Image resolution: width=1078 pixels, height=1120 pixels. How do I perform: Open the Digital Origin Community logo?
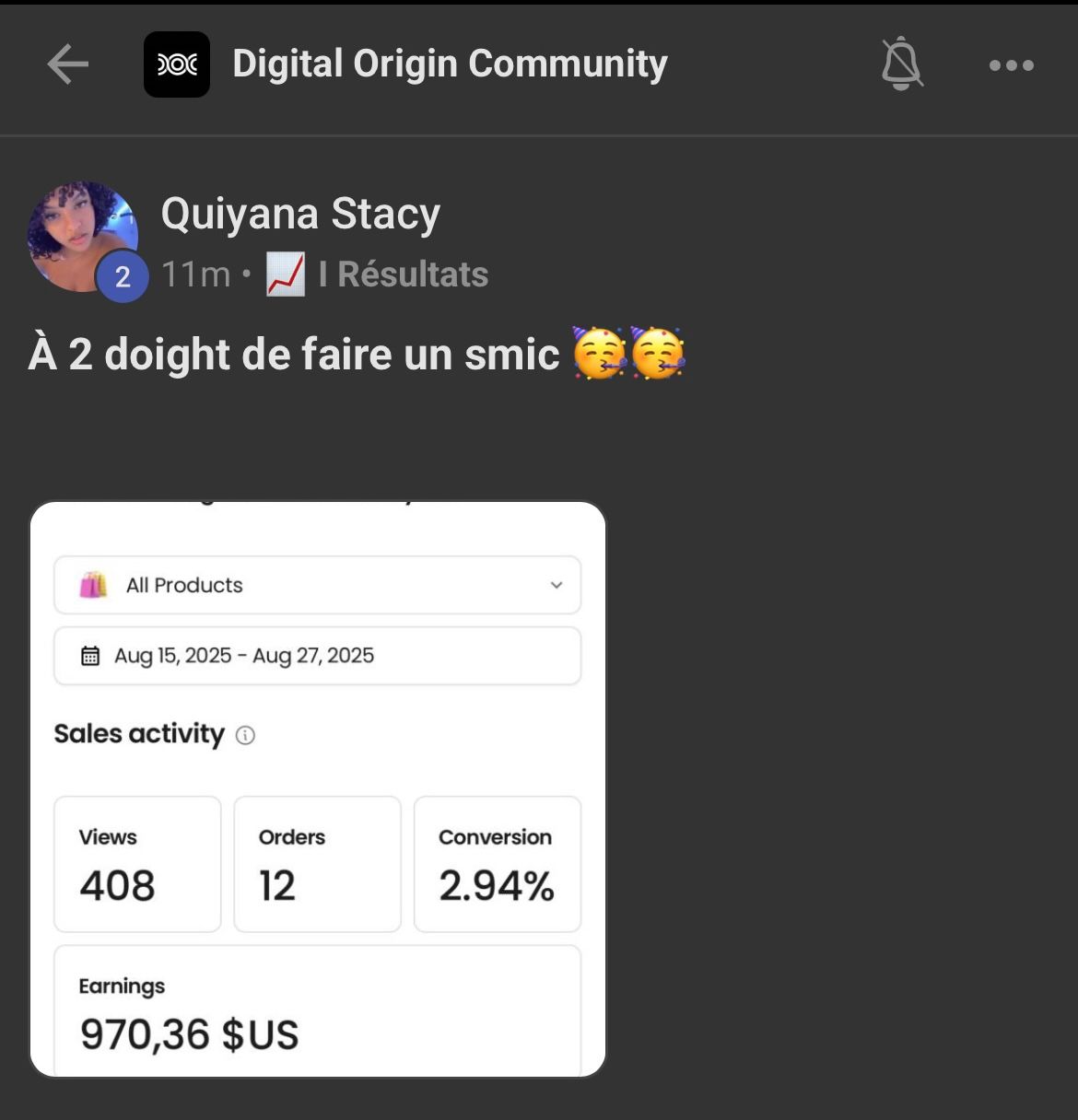(x=175, y=64)
